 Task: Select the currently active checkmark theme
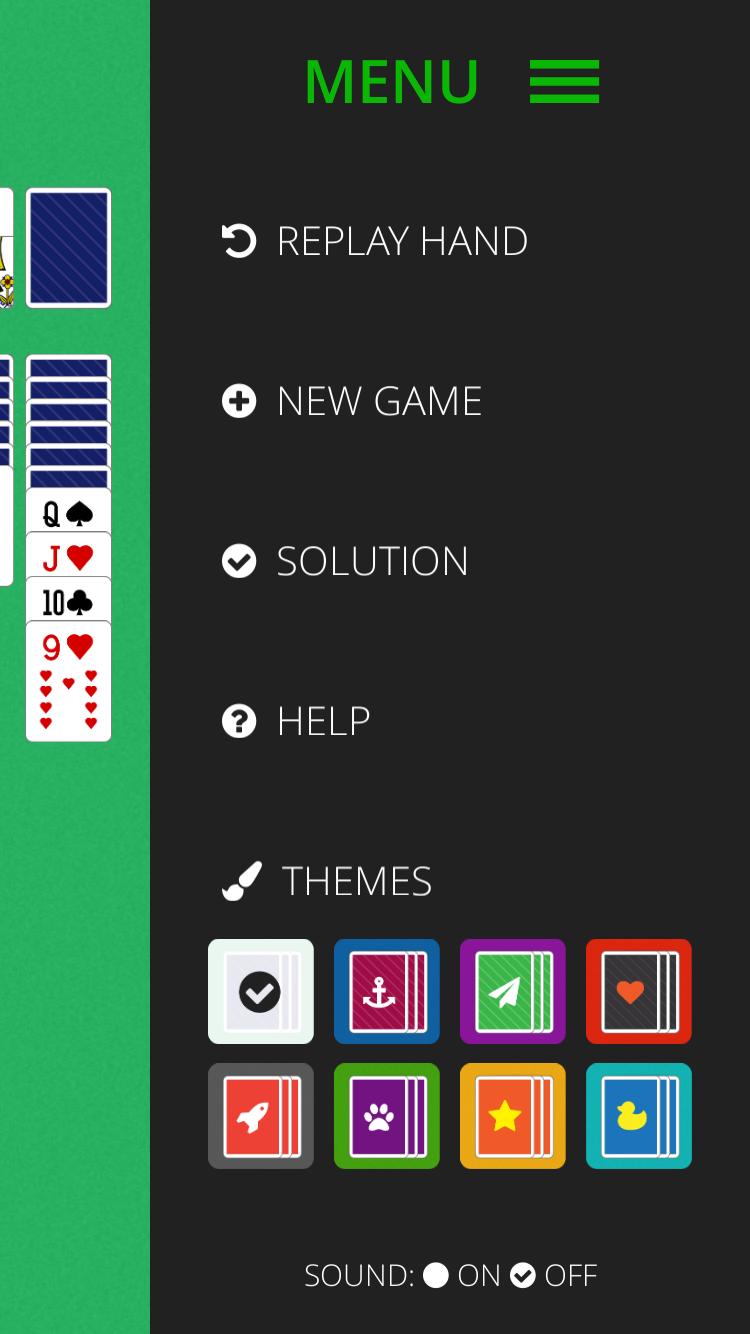[261, 991]
